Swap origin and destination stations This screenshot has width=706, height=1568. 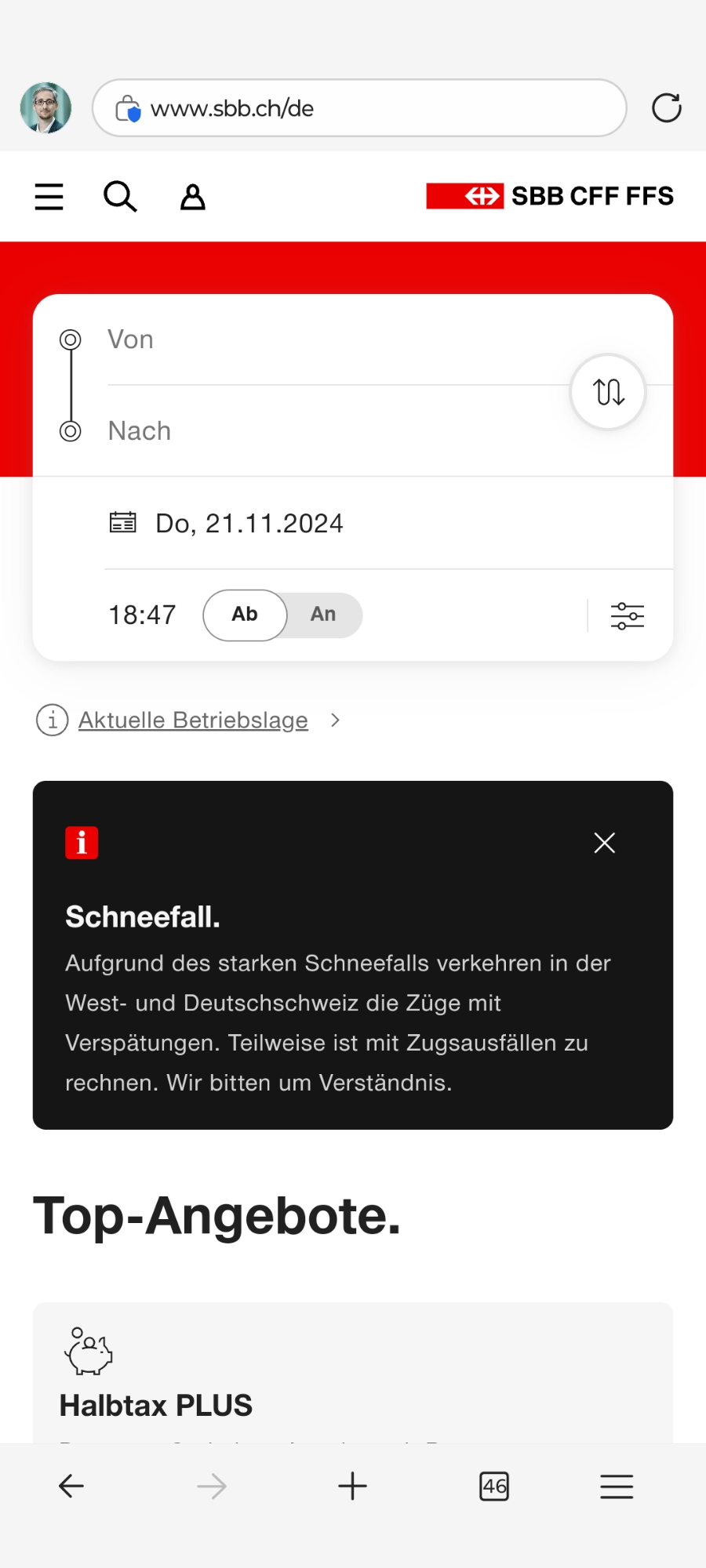pyautogui.click(x=608, y=392)
